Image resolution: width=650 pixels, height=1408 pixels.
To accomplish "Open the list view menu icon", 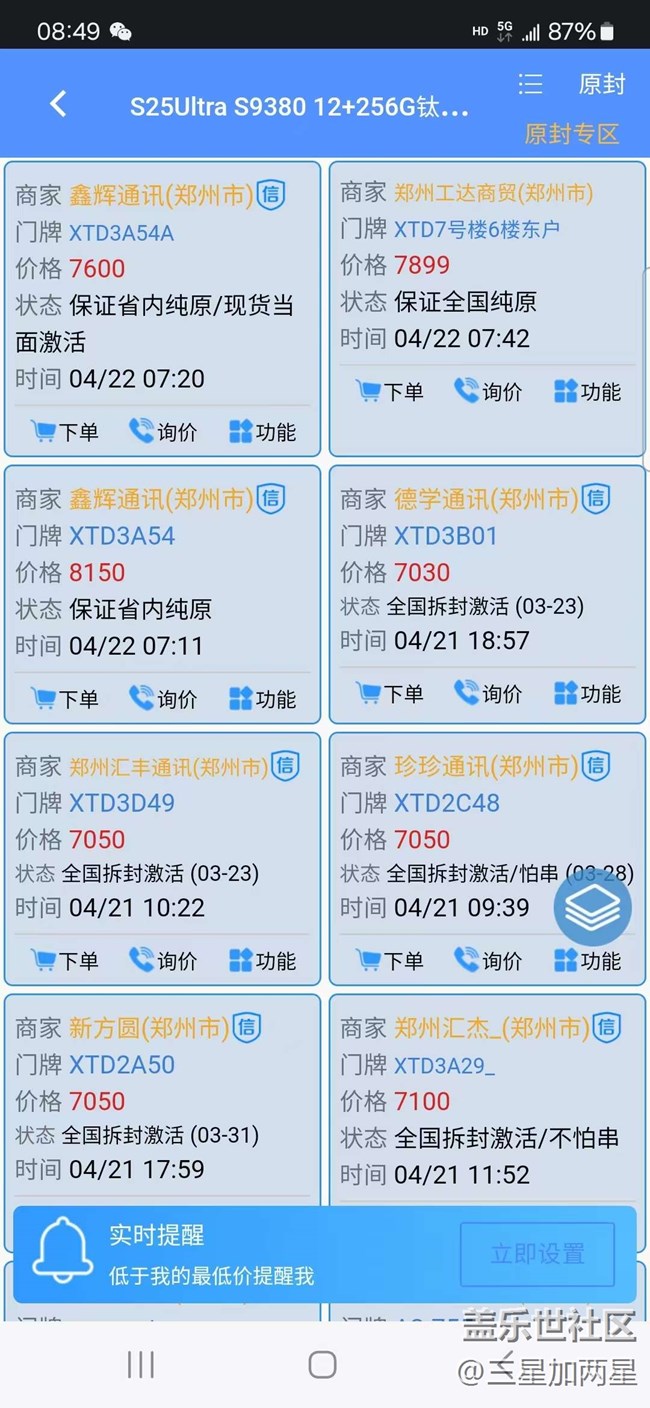I will point(530,84).
